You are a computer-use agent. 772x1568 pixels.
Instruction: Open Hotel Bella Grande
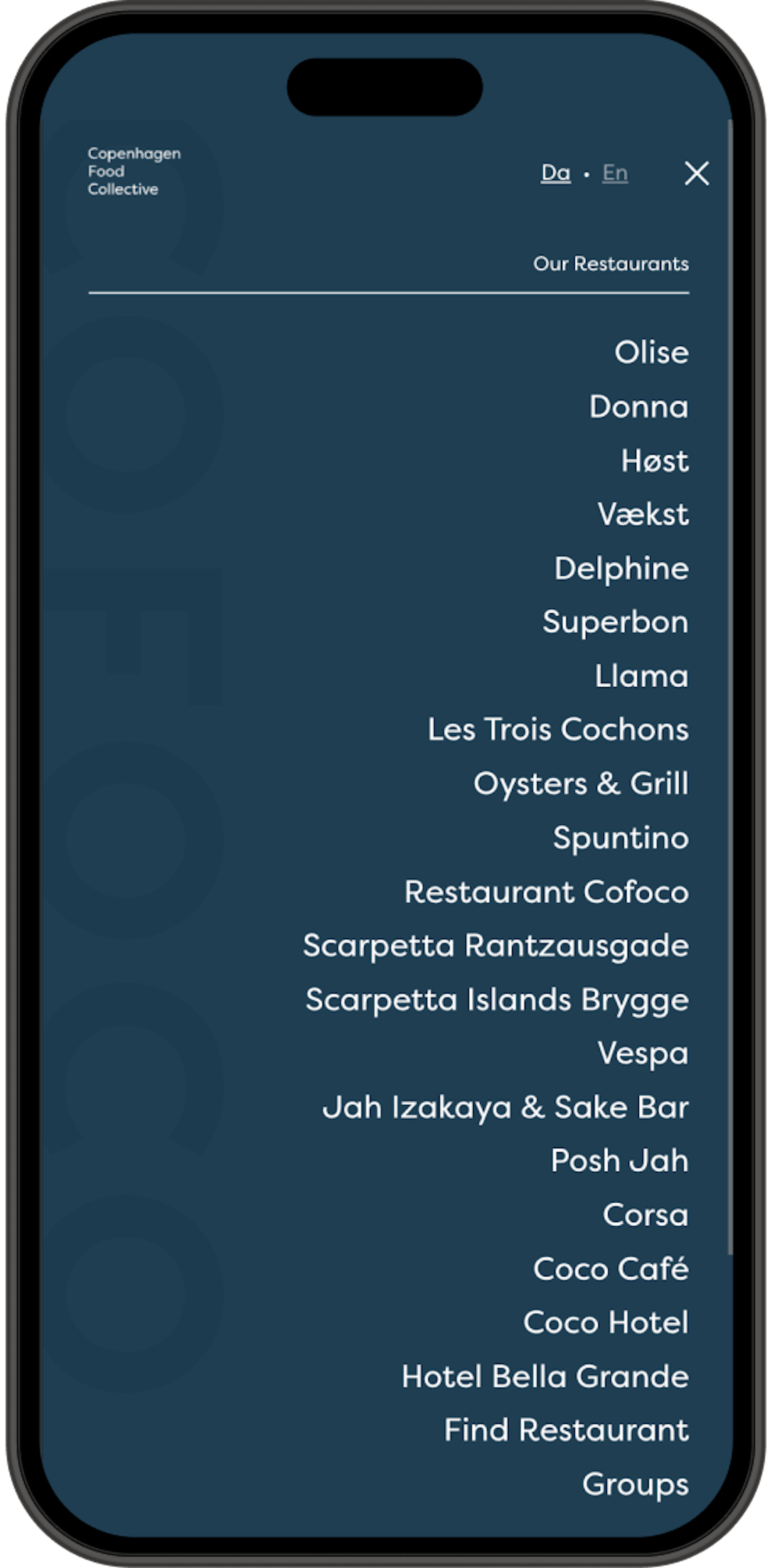(545, 1377)
